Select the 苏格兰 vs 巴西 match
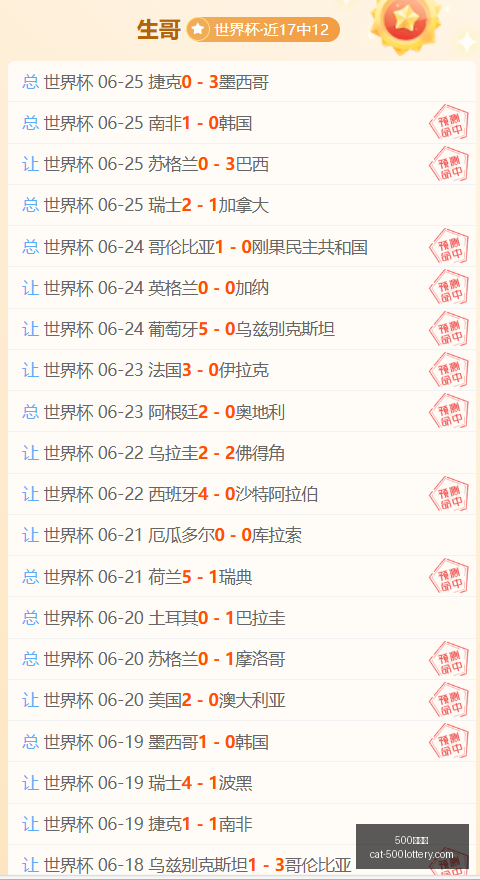Image resolution: width=480 pixels, height=880 pixels. pos(242,164)
